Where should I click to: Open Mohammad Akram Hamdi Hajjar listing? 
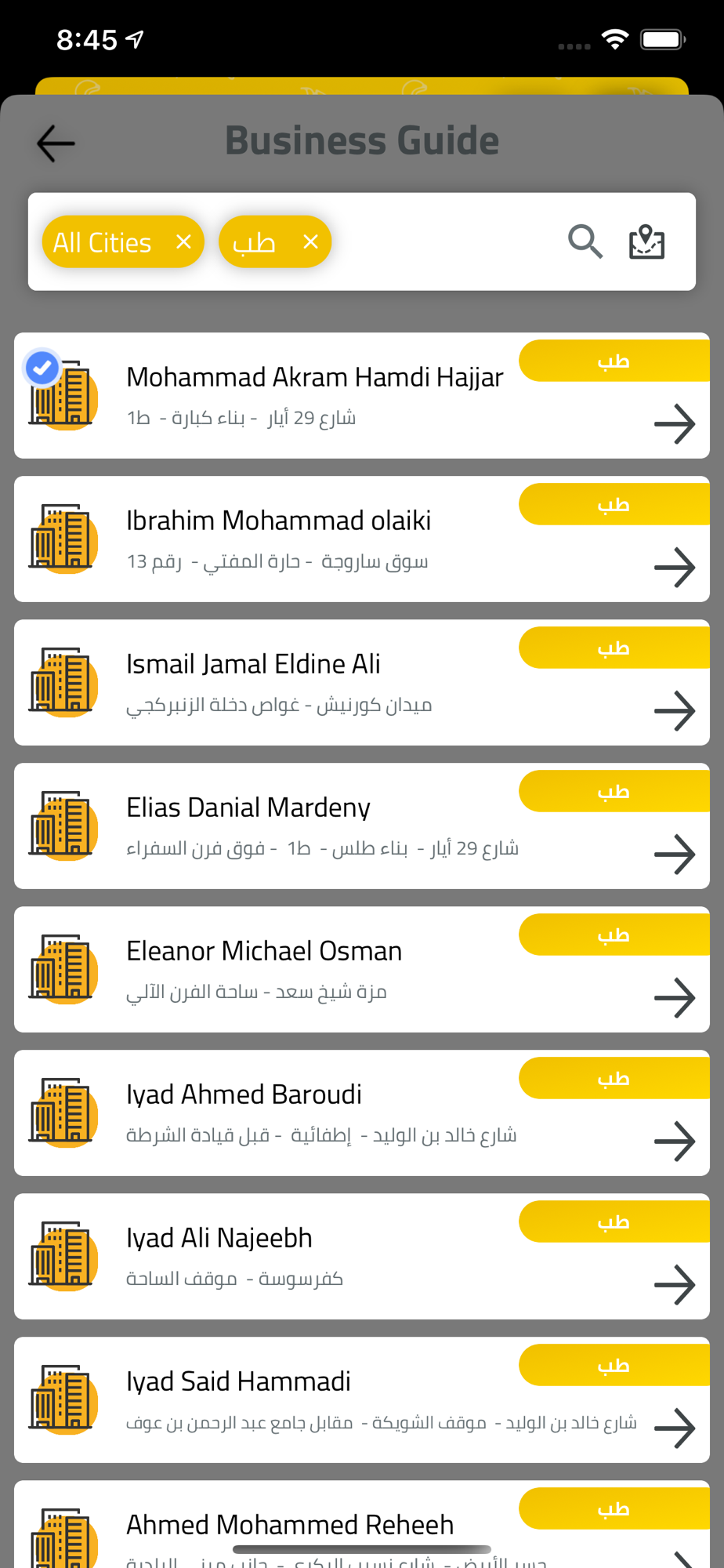point(362,395)
